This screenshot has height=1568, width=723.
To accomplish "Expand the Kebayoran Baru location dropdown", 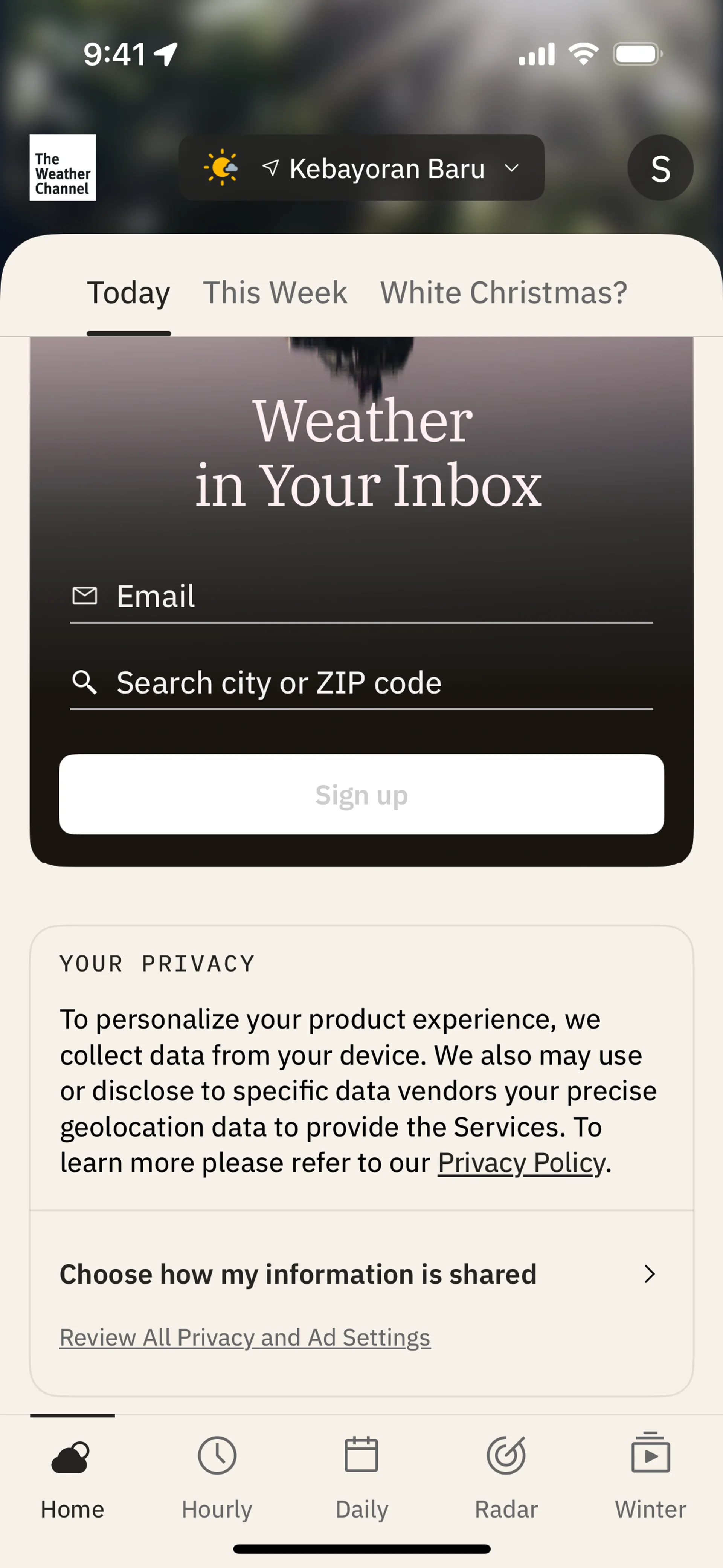I will point(361,168).
